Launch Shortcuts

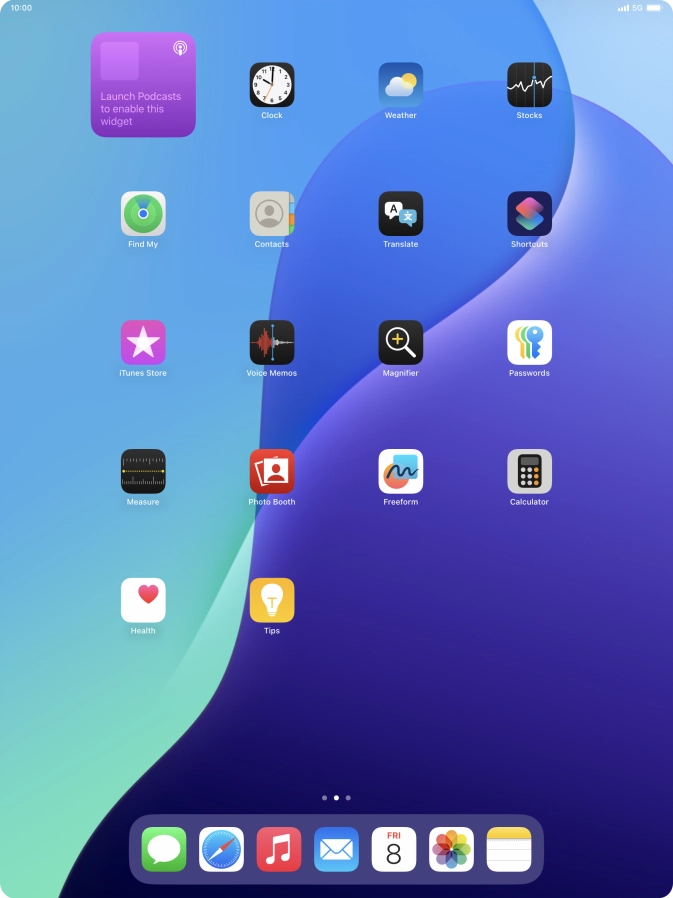(x=529, y=214)
